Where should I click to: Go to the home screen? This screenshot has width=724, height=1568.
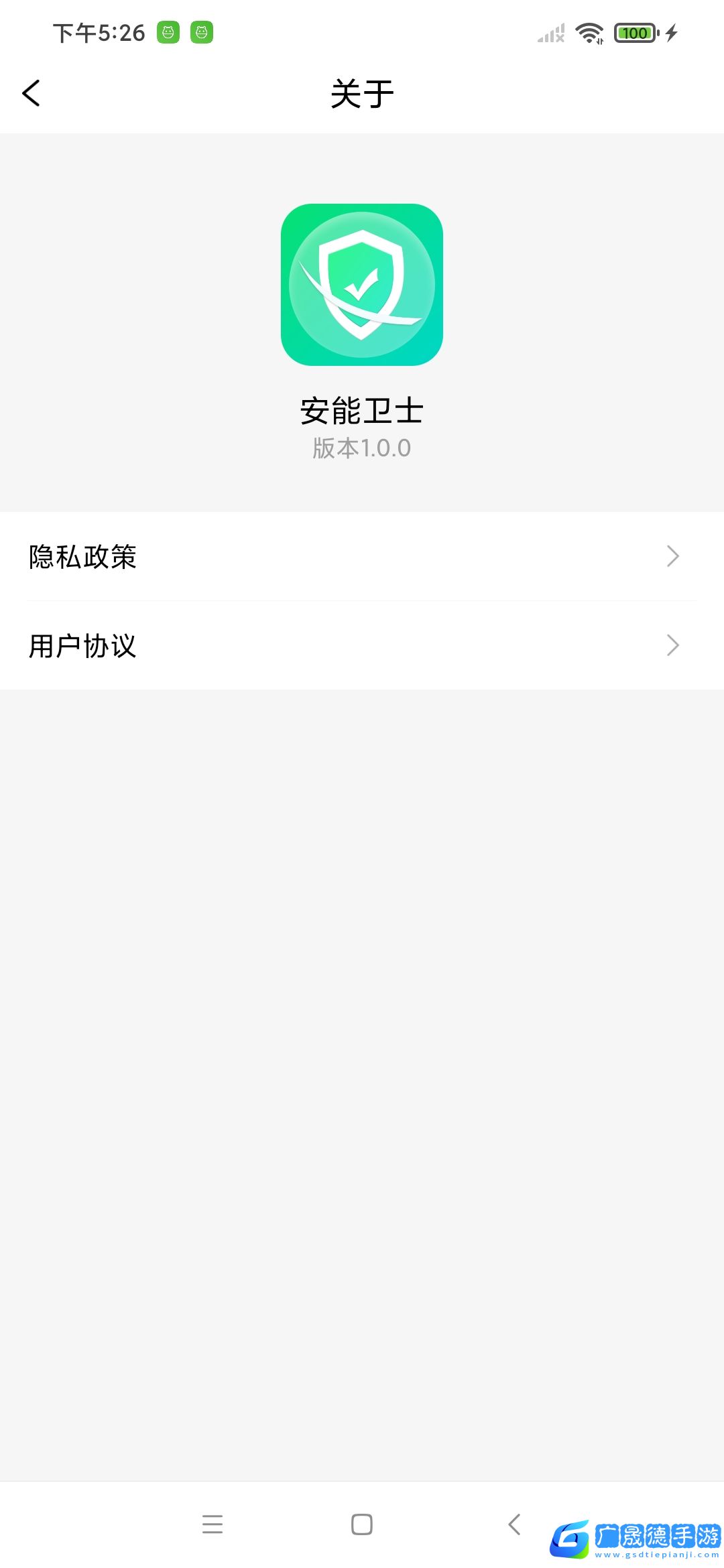pos(362,1524)
